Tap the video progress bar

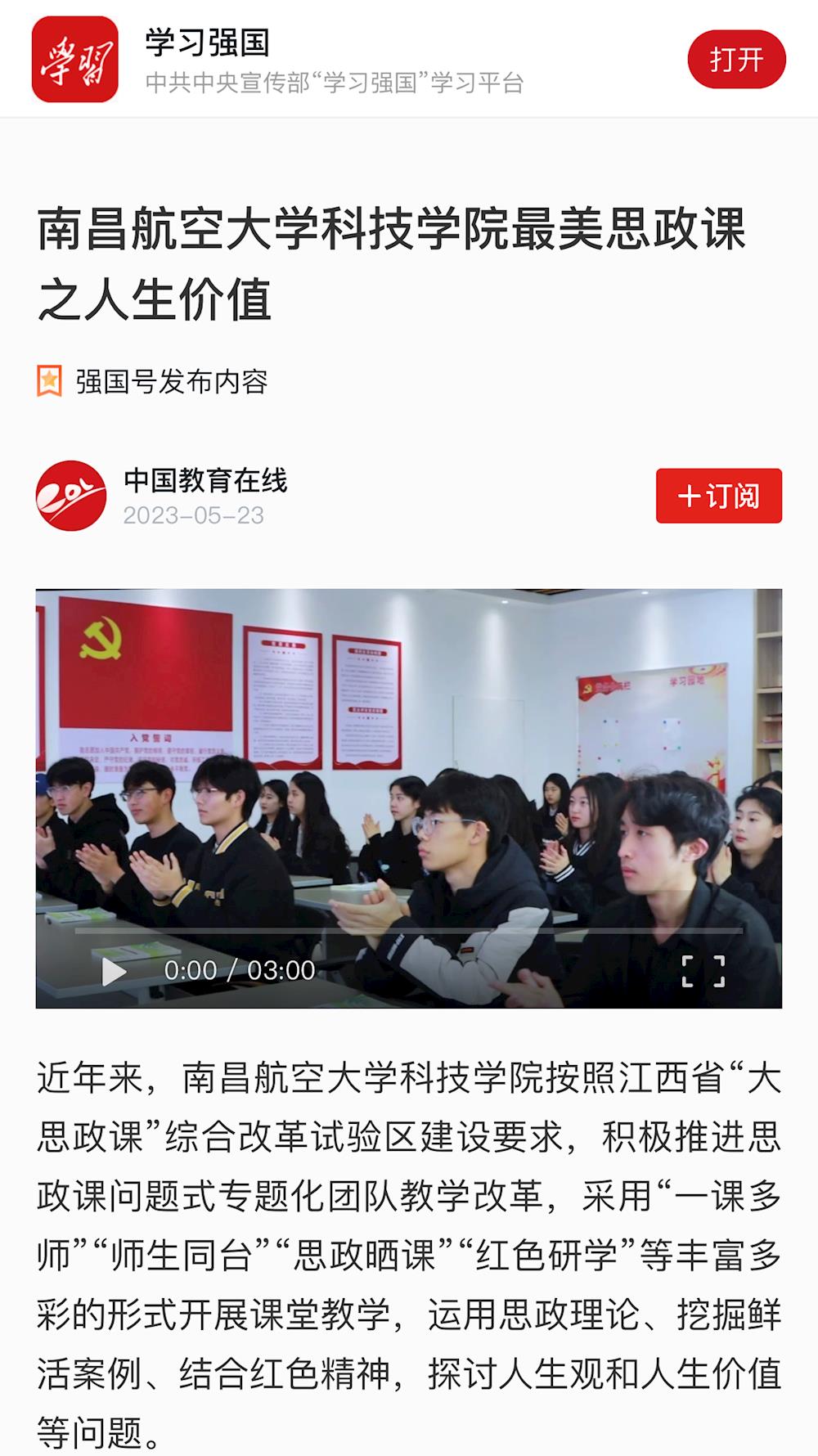pyautogui.click(x=409, y=931)
